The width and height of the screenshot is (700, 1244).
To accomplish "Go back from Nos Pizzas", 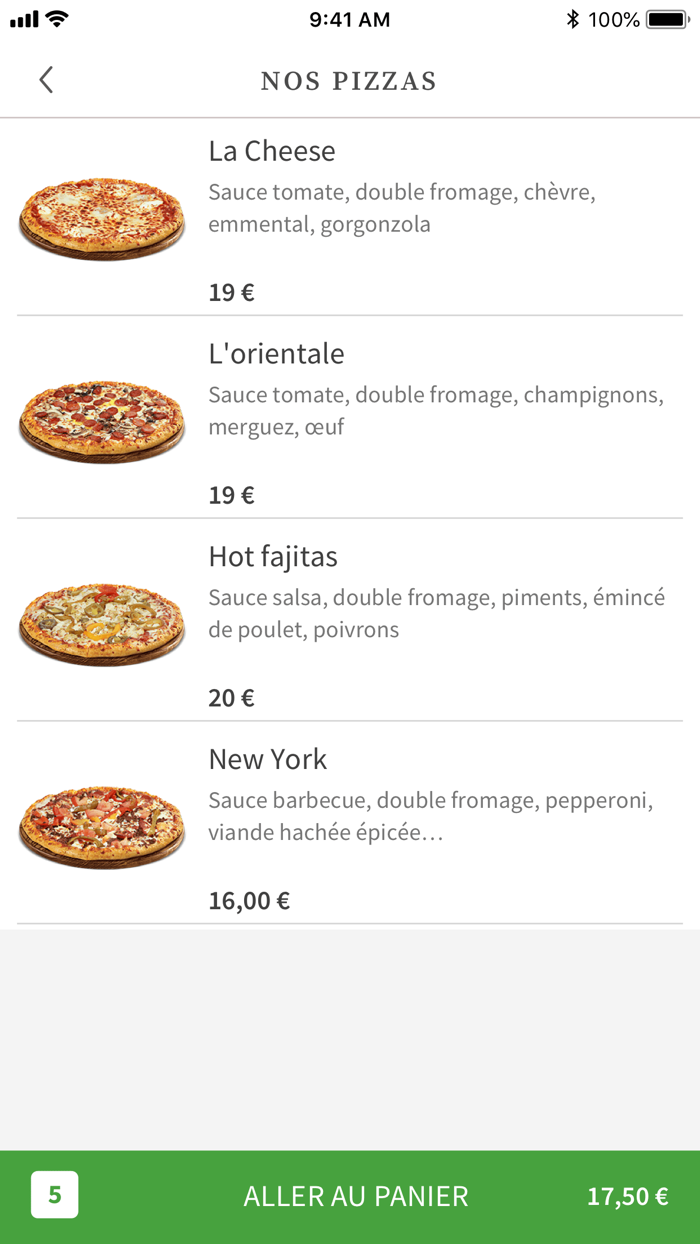I will (x=46, y=80).
